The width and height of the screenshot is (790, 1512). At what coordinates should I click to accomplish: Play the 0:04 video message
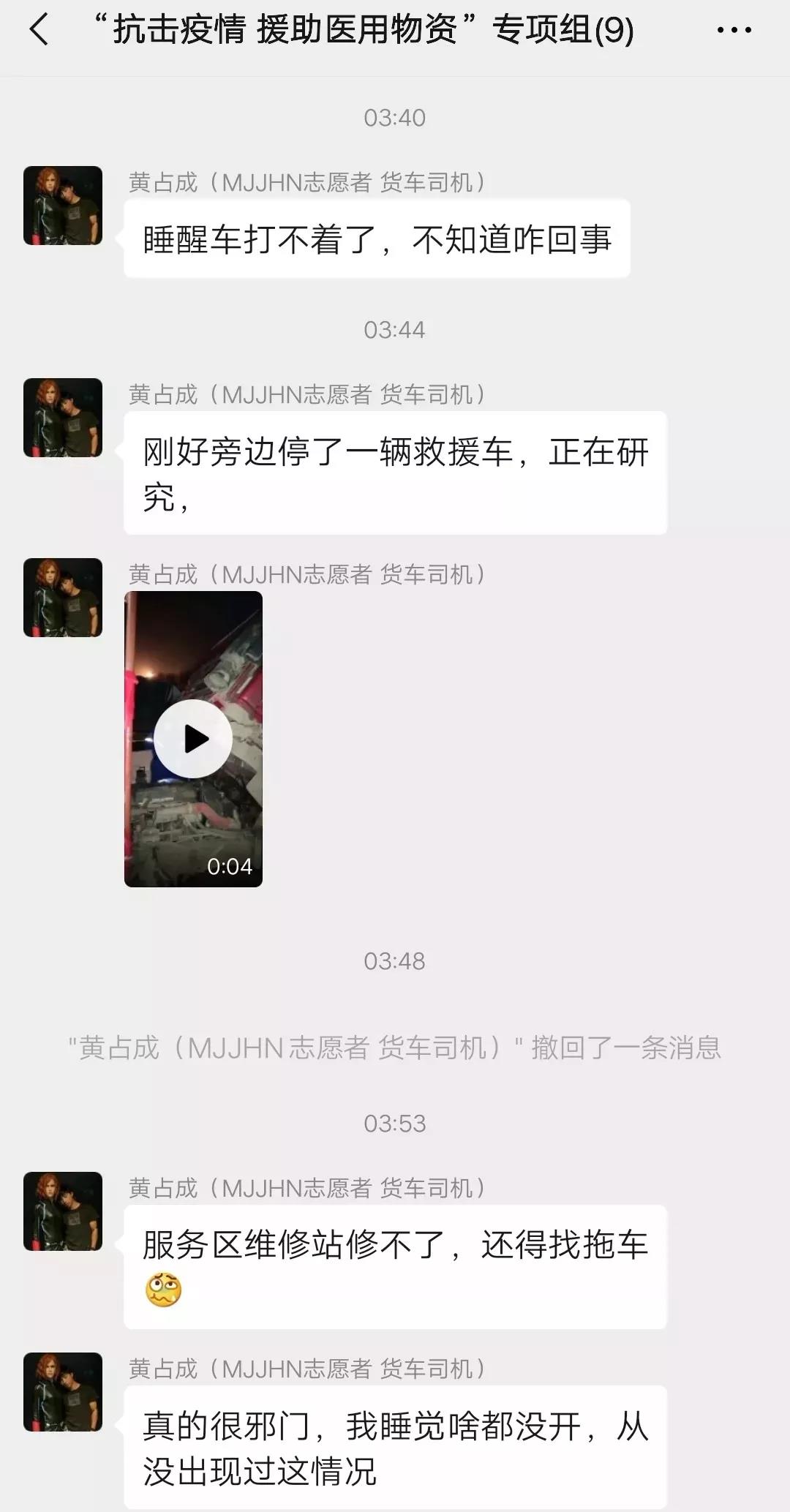(x=193, y=739)
